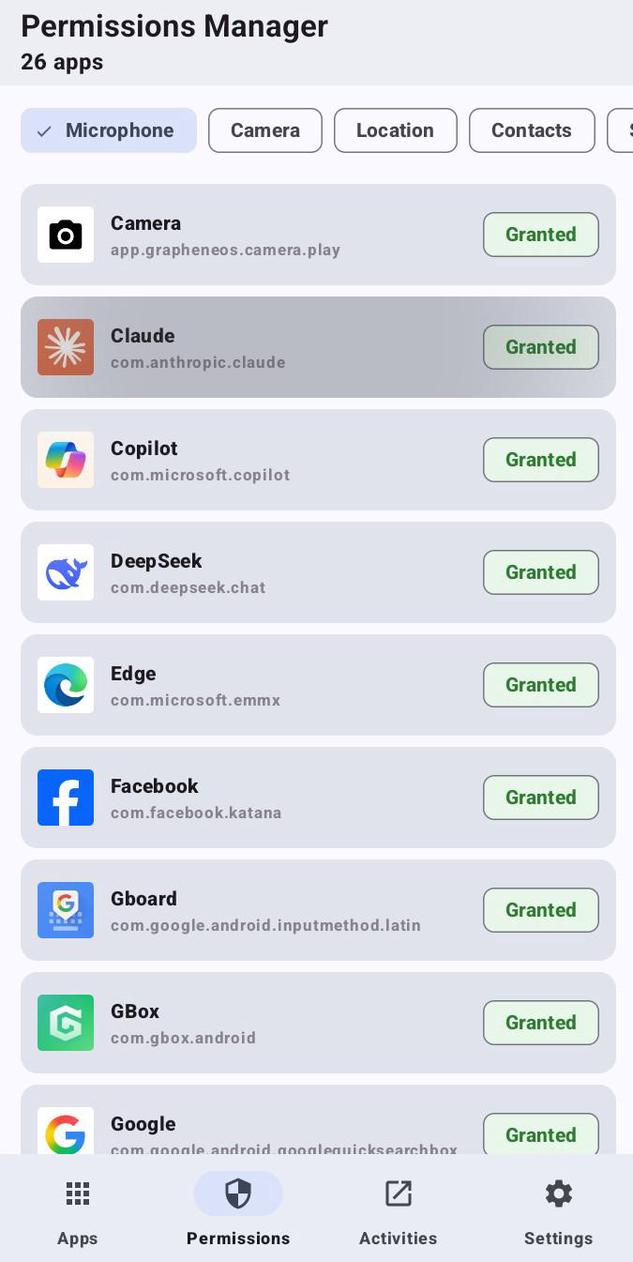Image resolution: width=633 pixels, height=1262 pixels.
Task: Select the Camera permission chip
Action: (265, 130)
